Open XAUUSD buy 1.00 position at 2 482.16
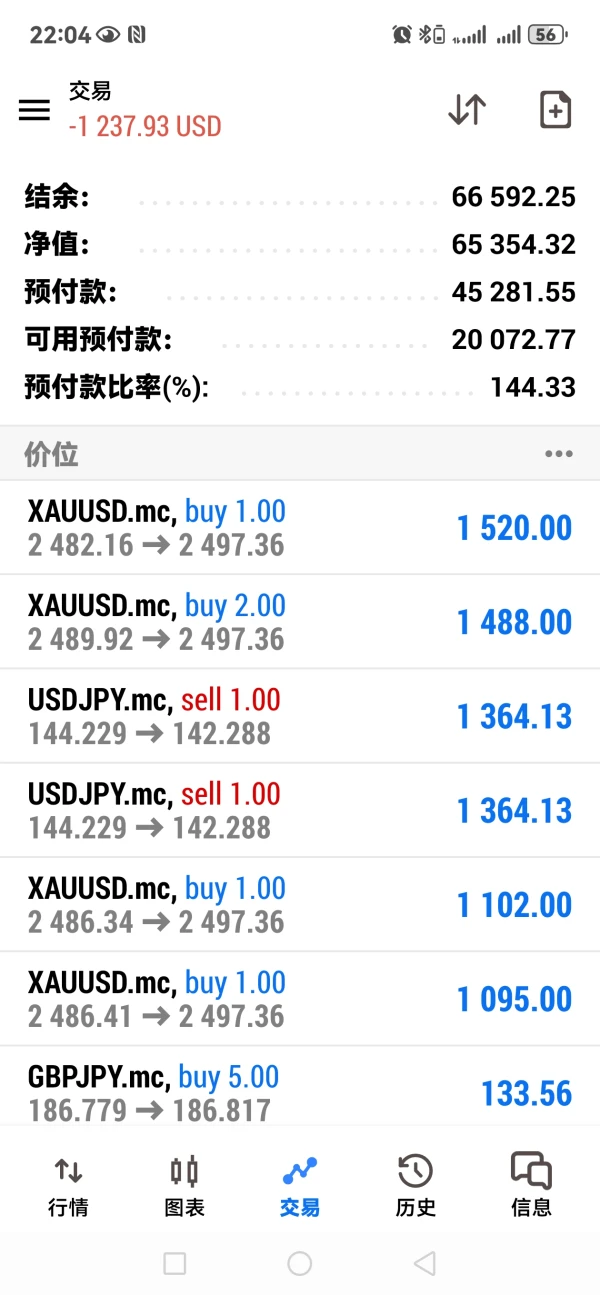The height and width of the screenshot is (1295, 600). tap(300, 527)
